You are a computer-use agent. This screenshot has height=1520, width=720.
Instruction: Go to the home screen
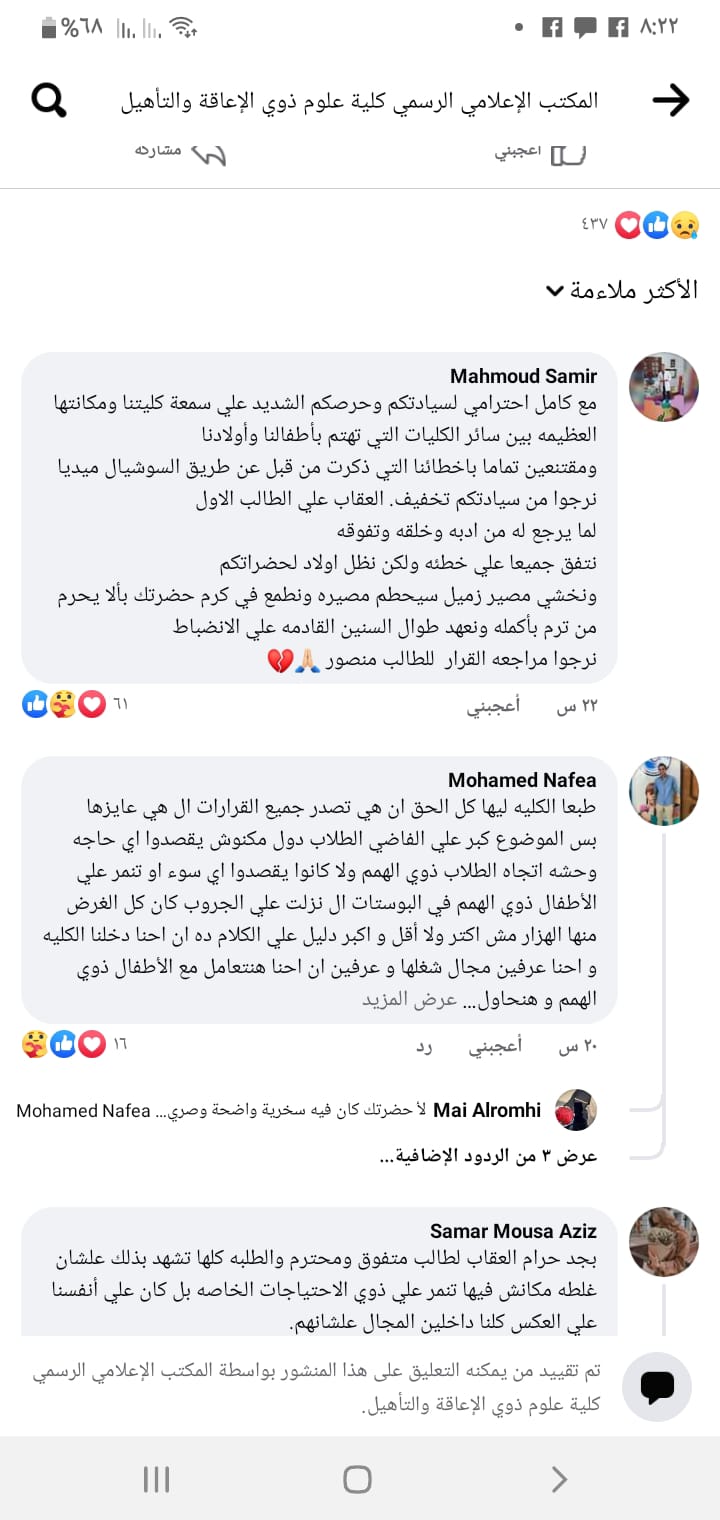(357, 1479)
